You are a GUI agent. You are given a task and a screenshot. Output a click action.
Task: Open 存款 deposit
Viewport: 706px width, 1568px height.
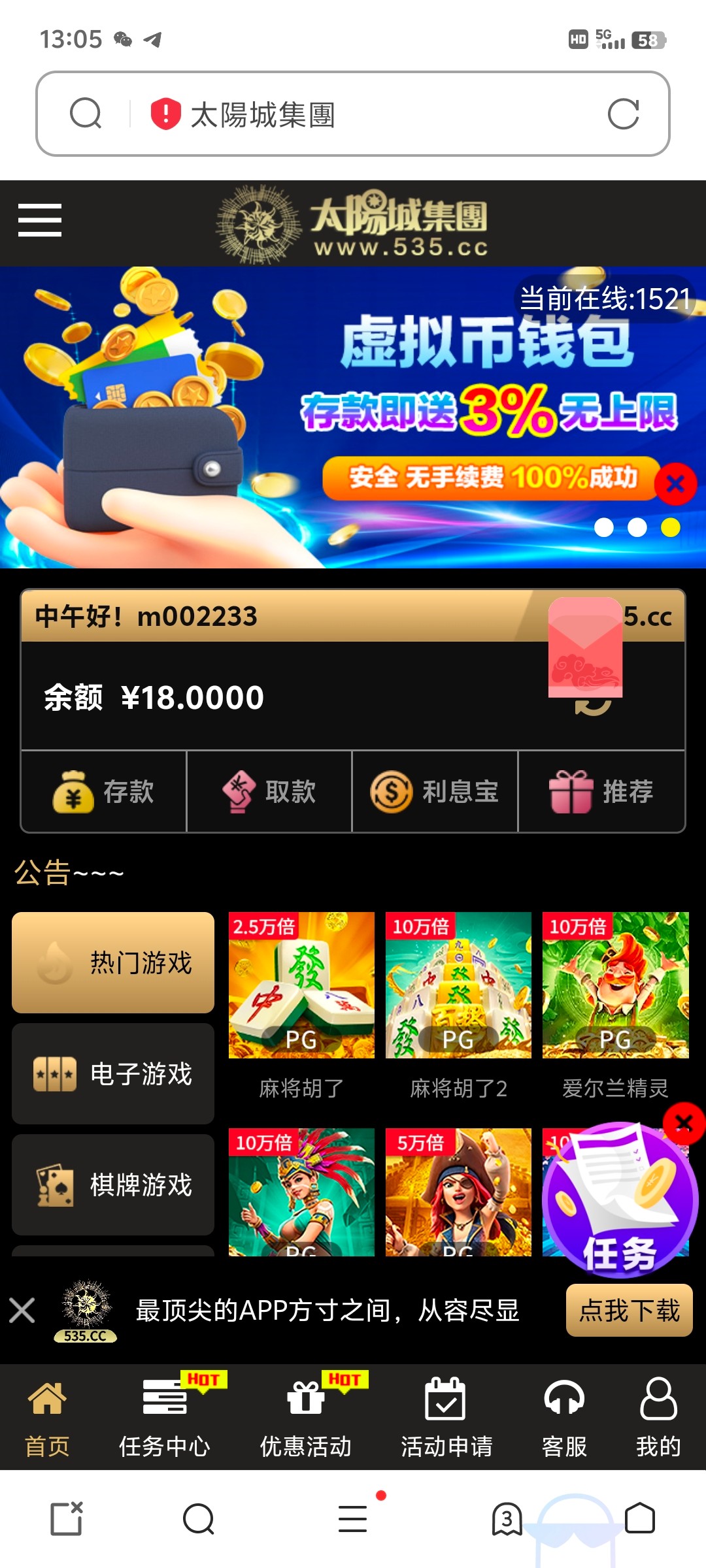[104, 792]
